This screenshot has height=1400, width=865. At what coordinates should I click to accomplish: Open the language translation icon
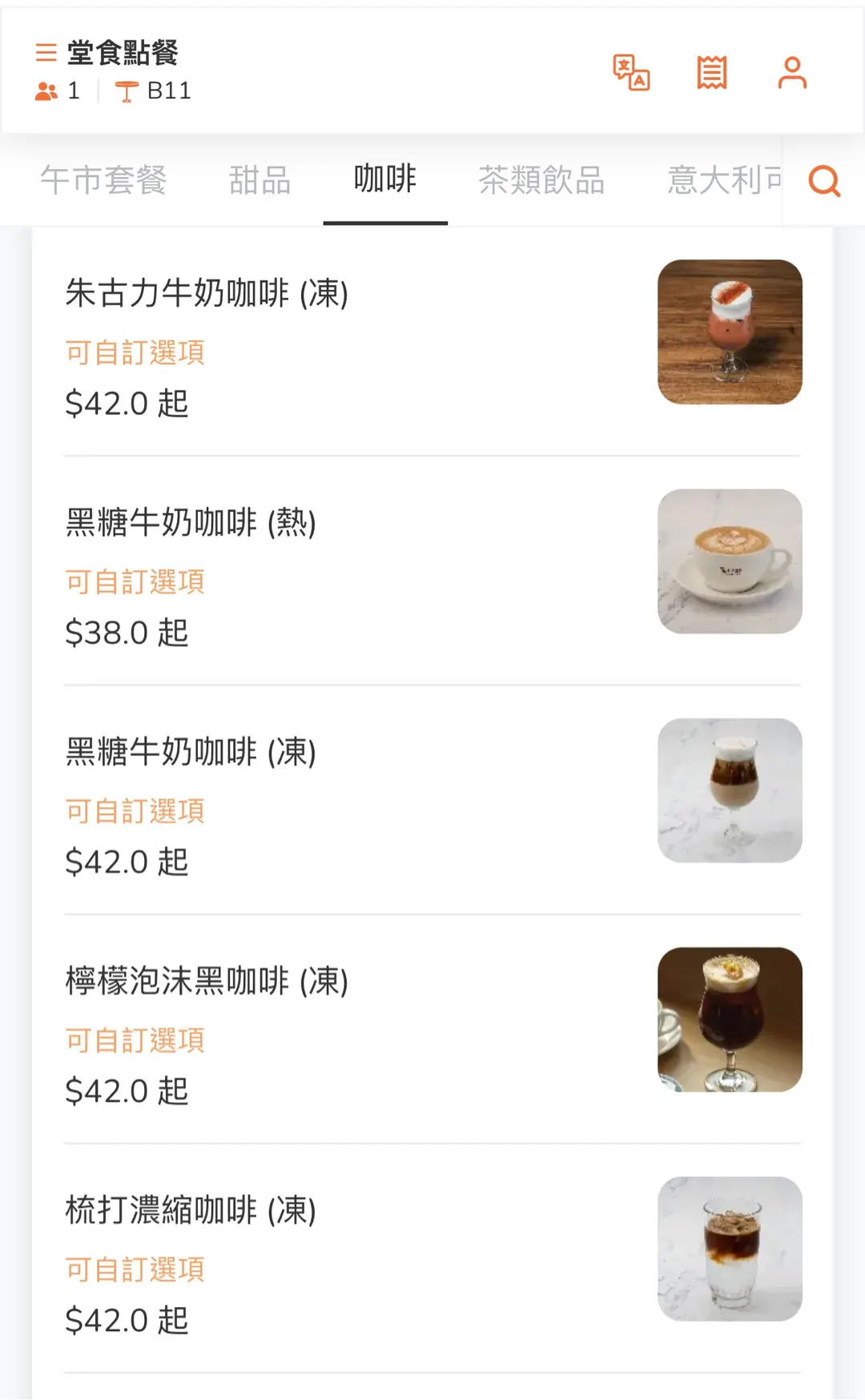click(631, 73)
